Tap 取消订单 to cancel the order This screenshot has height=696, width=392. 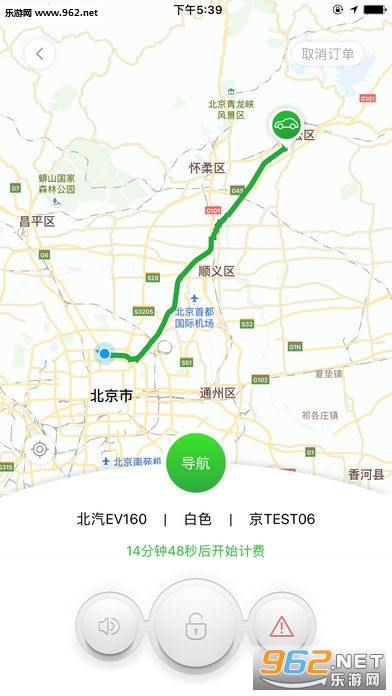pos(328,54)
